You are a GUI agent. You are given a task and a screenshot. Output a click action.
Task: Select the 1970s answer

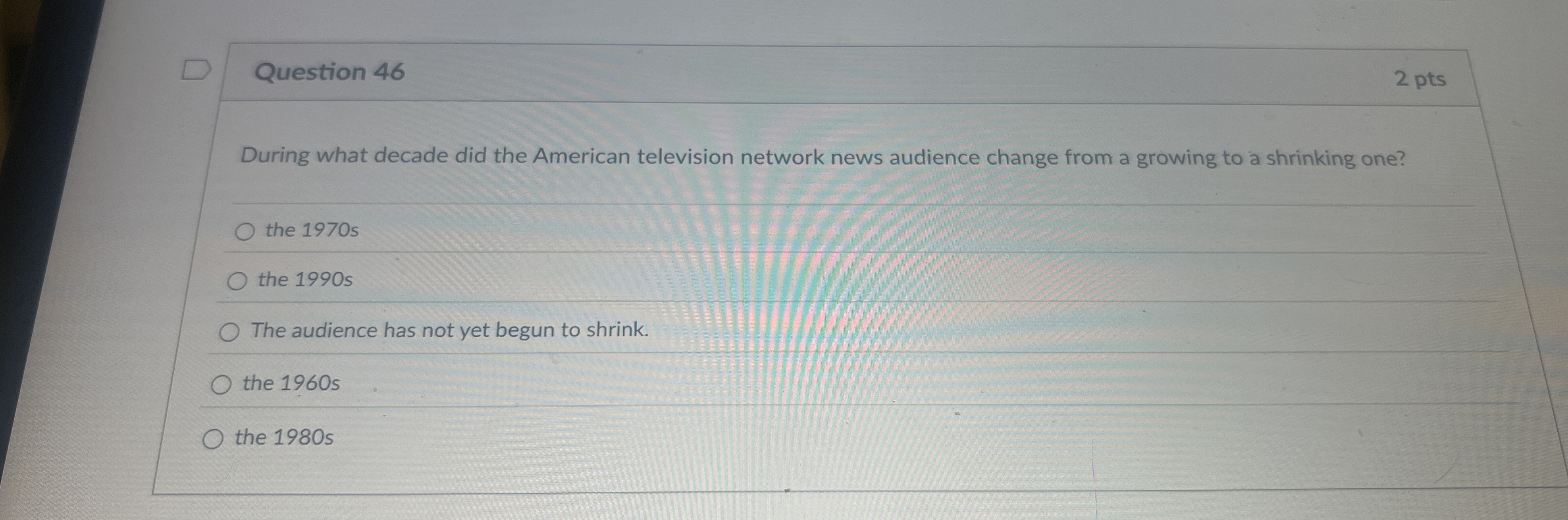coord(245,231)
